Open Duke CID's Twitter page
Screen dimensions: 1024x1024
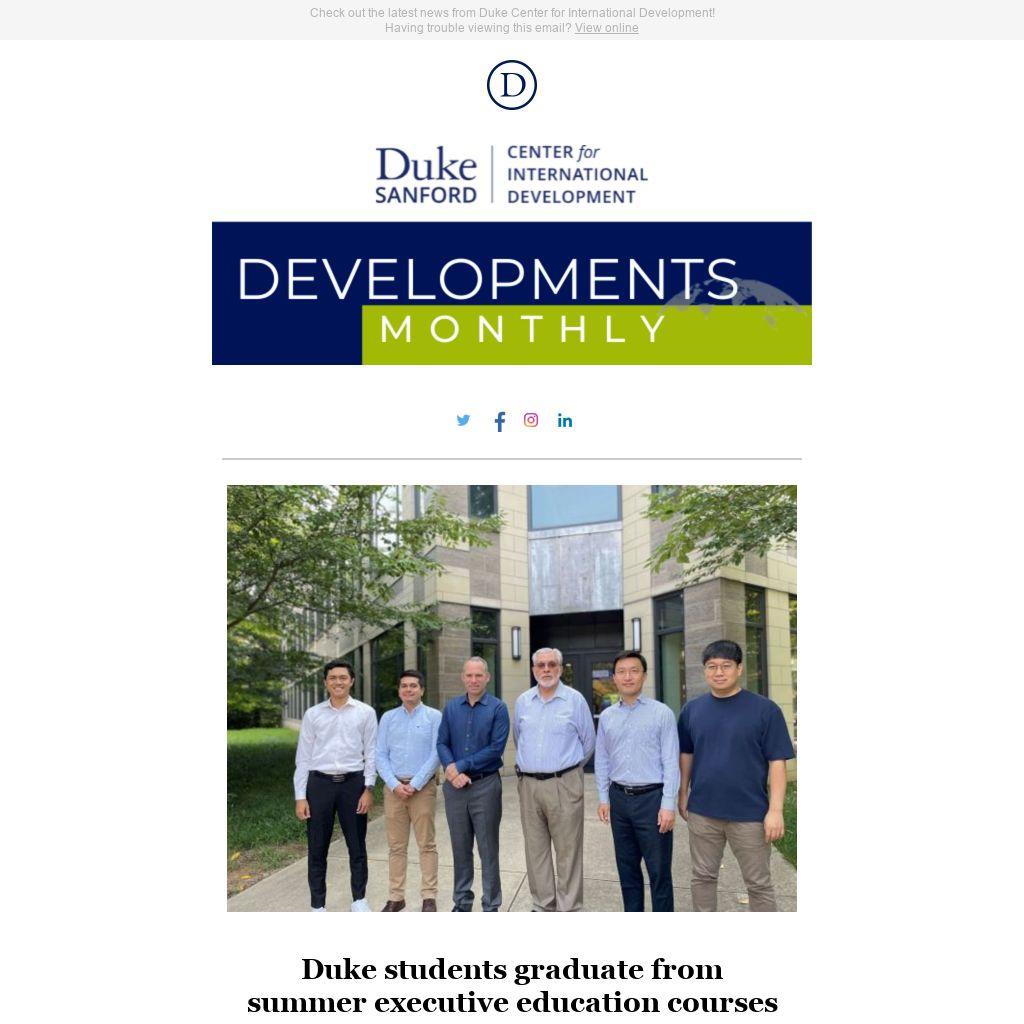pos(463,420)
